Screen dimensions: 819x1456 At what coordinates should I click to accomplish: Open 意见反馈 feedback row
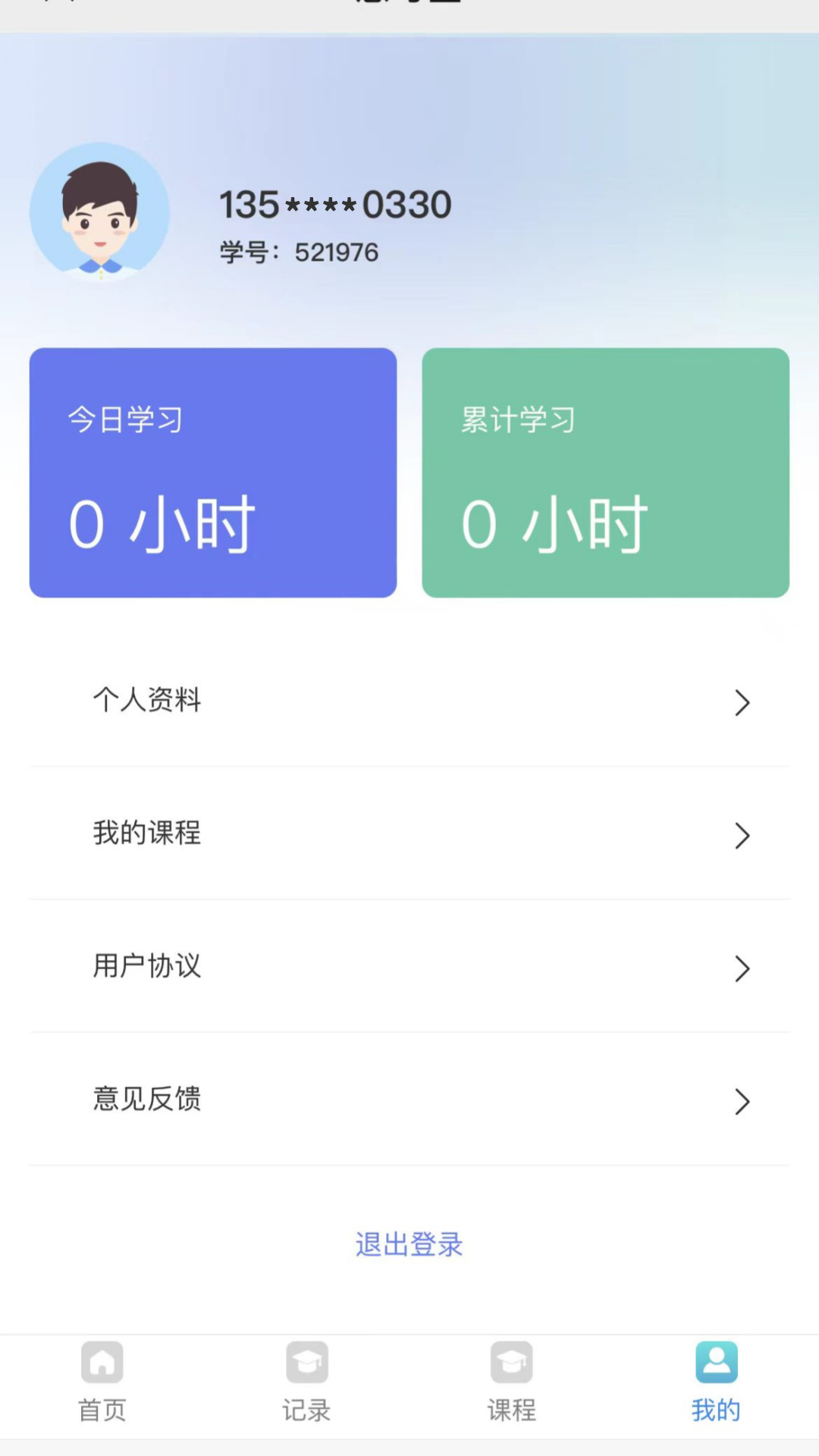tap(409, 1100)
